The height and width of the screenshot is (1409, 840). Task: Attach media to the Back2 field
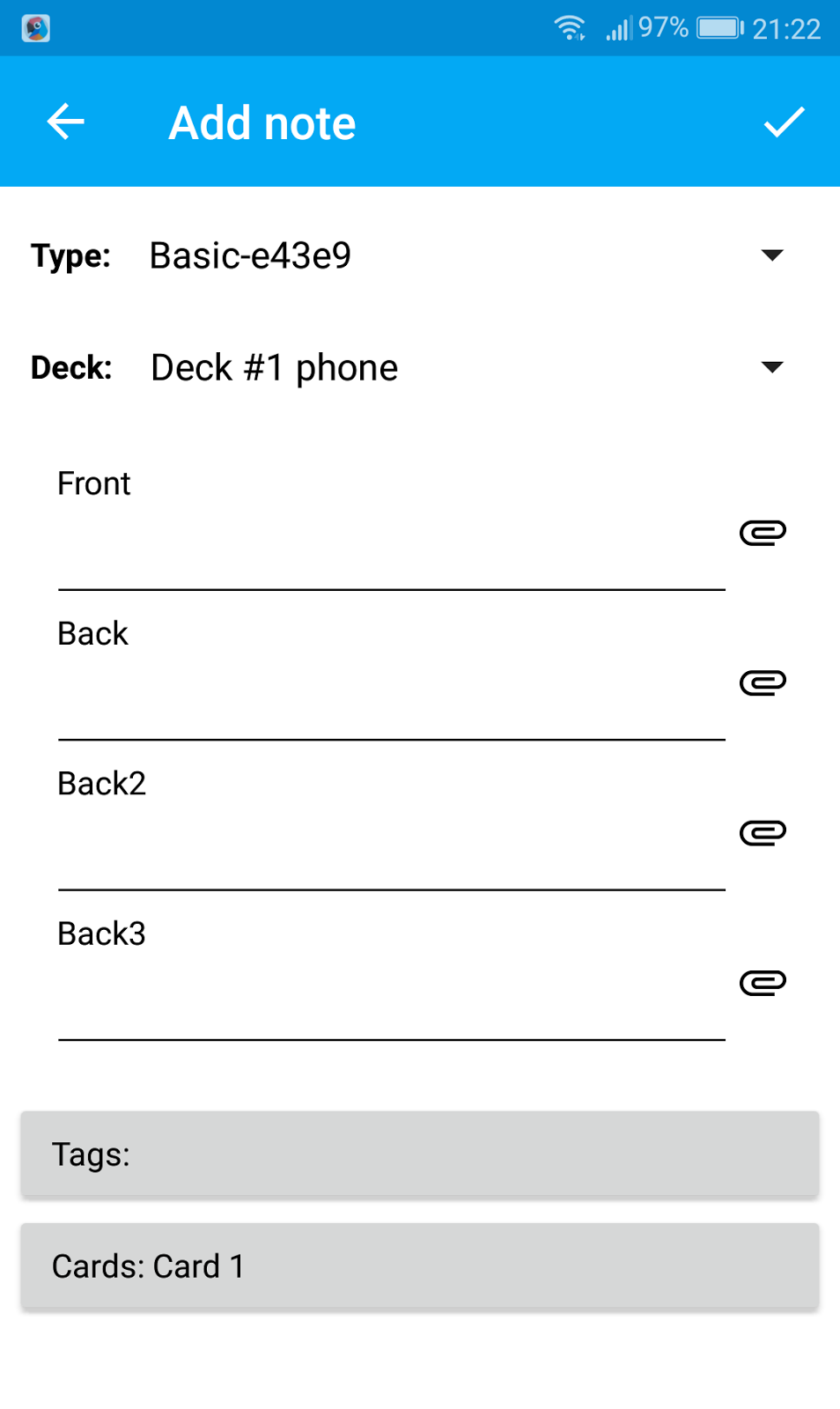coord(763,832)
